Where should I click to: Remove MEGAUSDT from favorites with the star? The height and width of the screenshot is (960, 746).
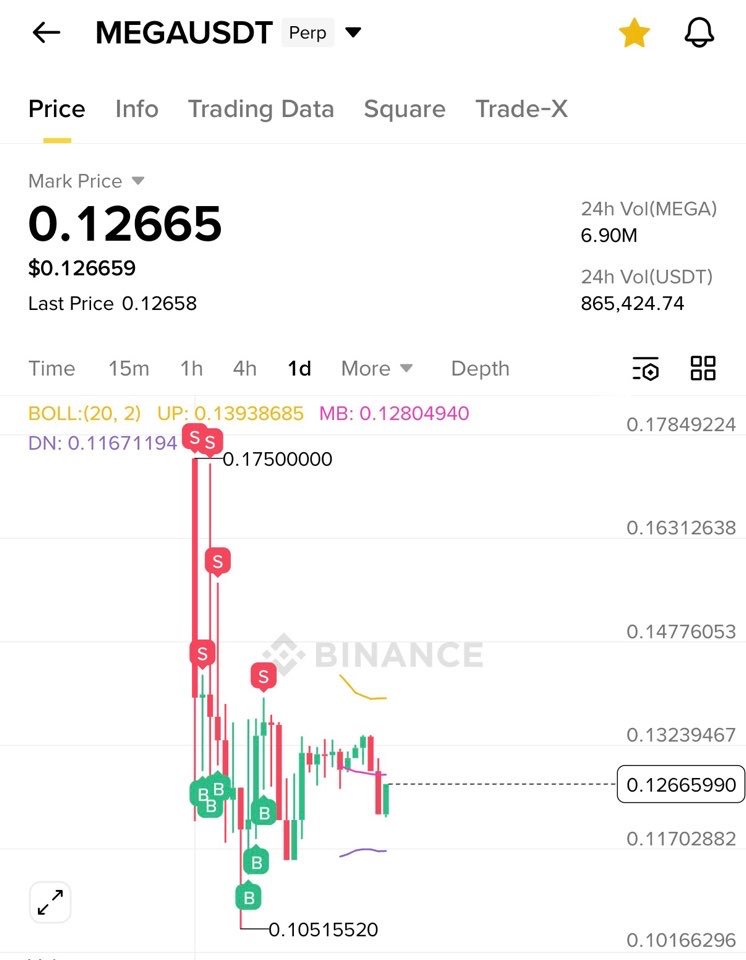[x=634, y=33]
